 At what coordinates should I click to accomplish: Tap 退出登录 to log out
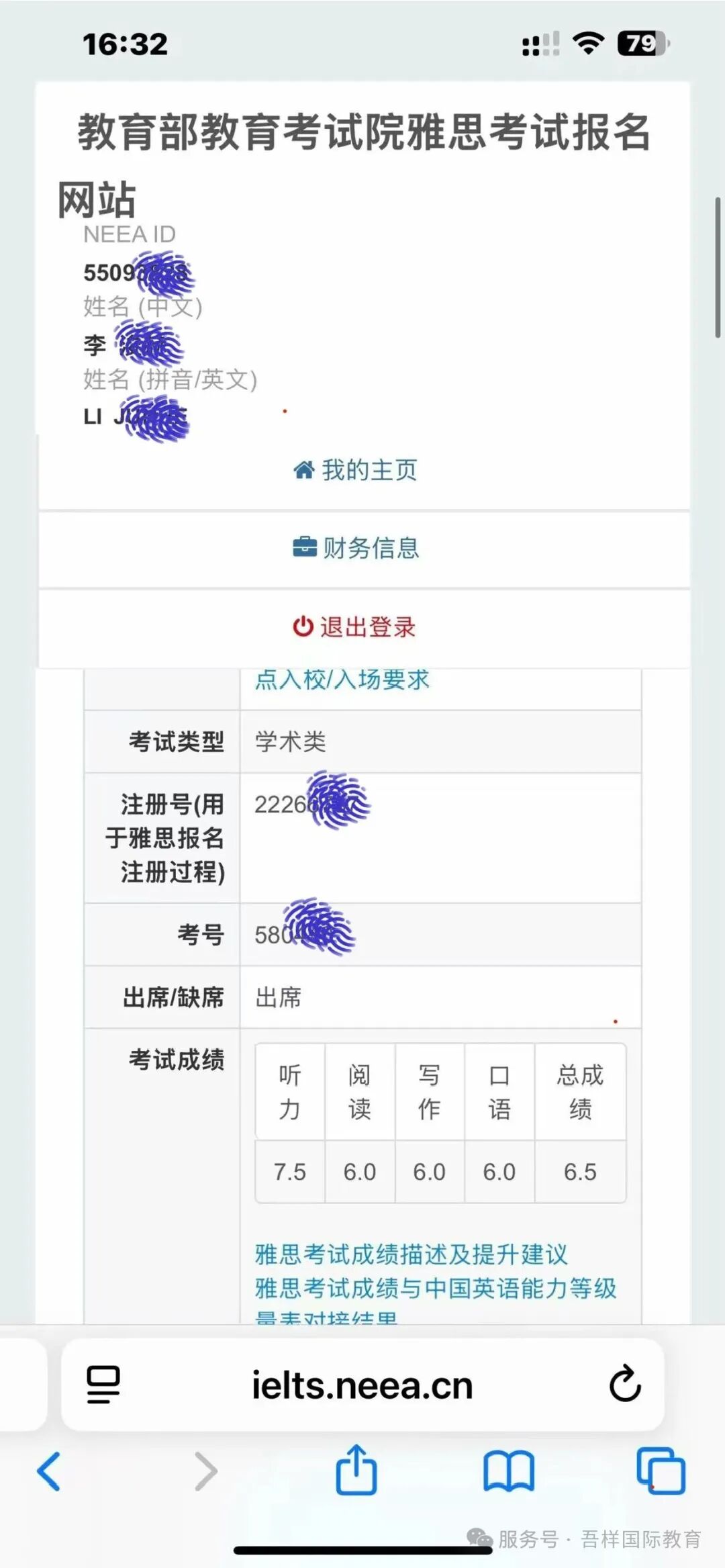[354, 627]
